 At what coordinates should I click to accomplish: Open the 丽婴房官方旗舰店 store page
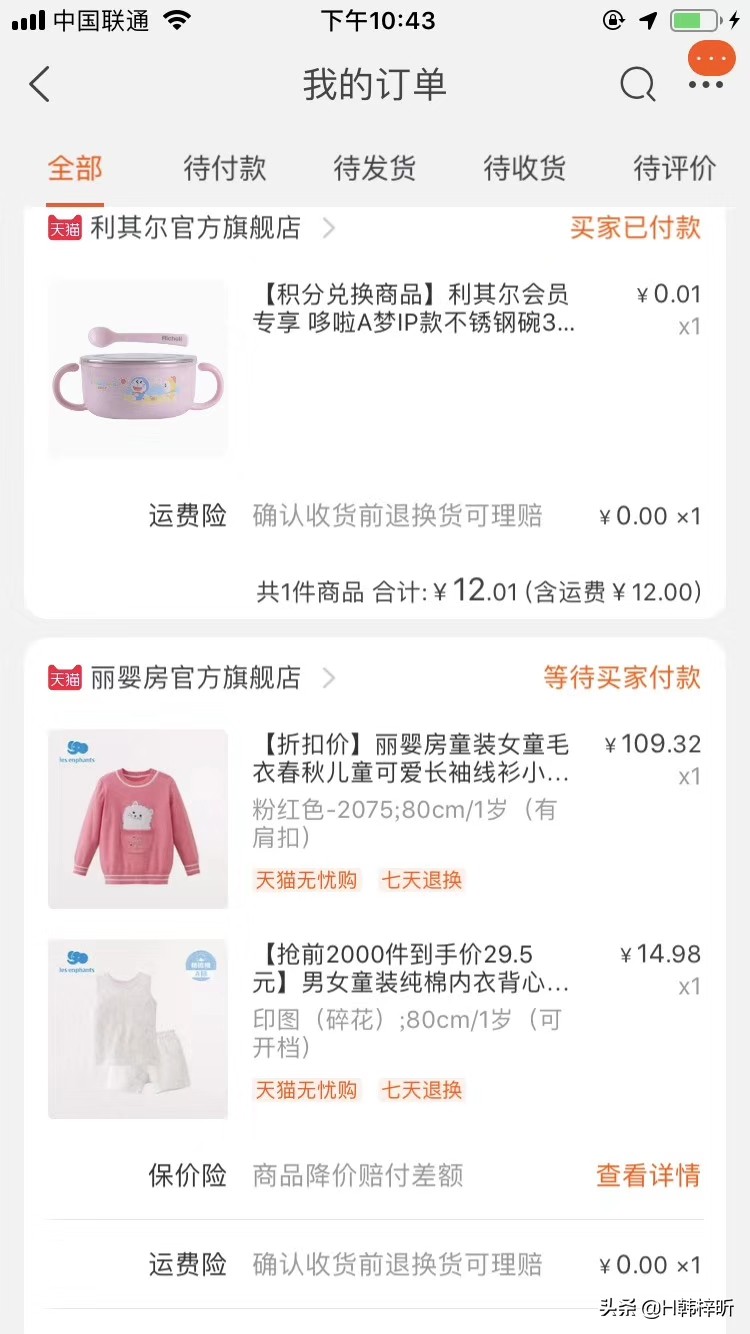click(x=195, y=678)
